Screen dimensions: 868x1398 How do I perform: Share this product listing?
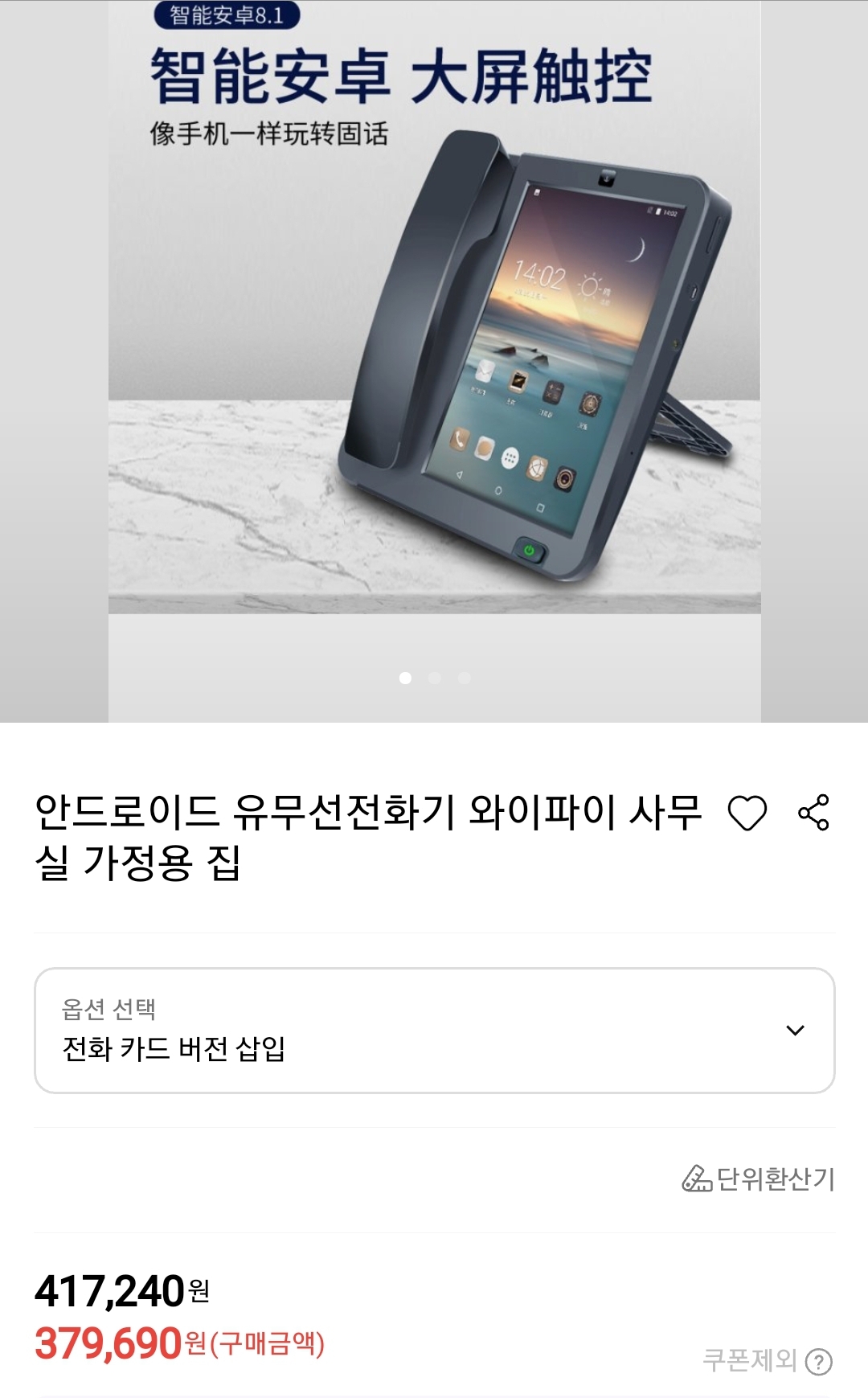813,812
